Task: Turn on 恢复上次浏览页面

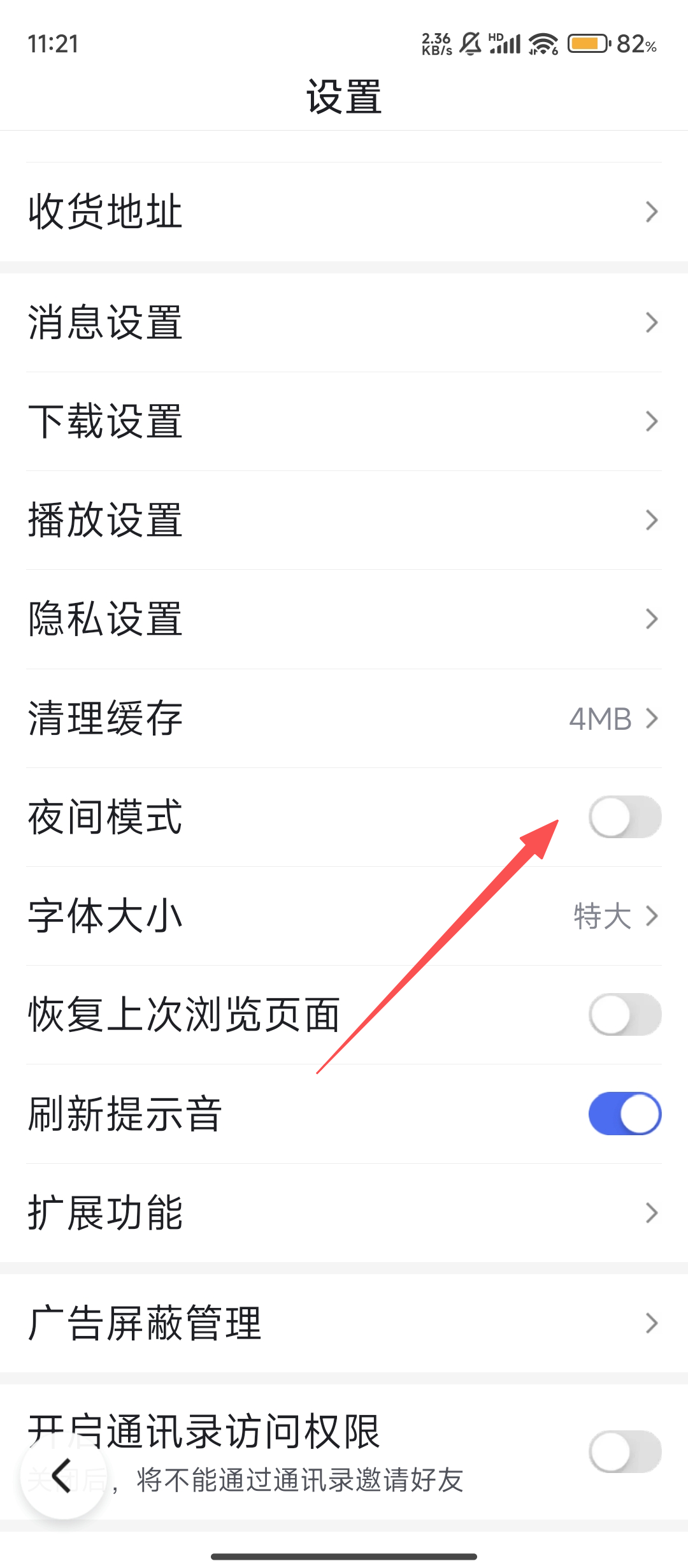Action: pyautogui.click(x=624, y=1015)
